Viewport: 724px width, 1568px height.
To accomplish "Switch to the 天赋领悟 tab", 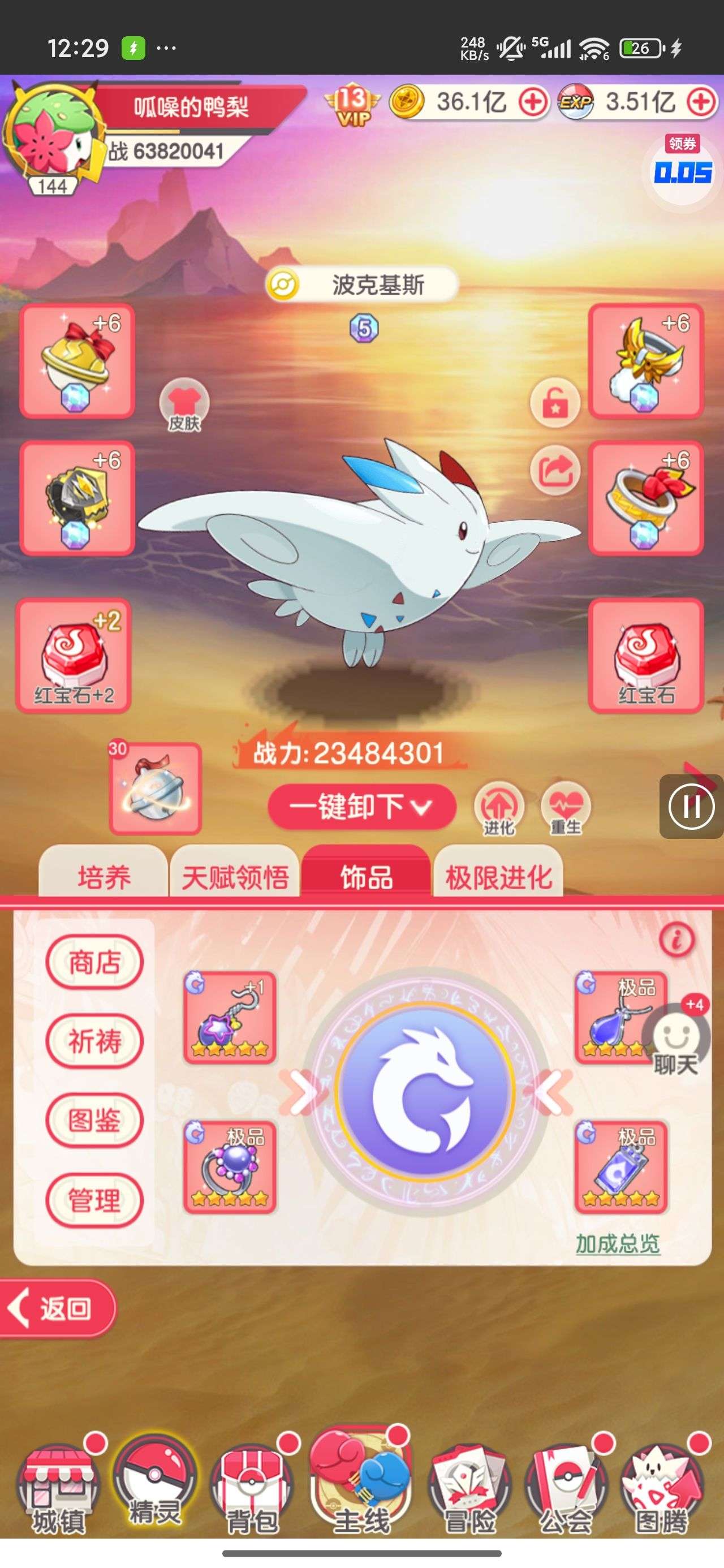I will (235, 877).
